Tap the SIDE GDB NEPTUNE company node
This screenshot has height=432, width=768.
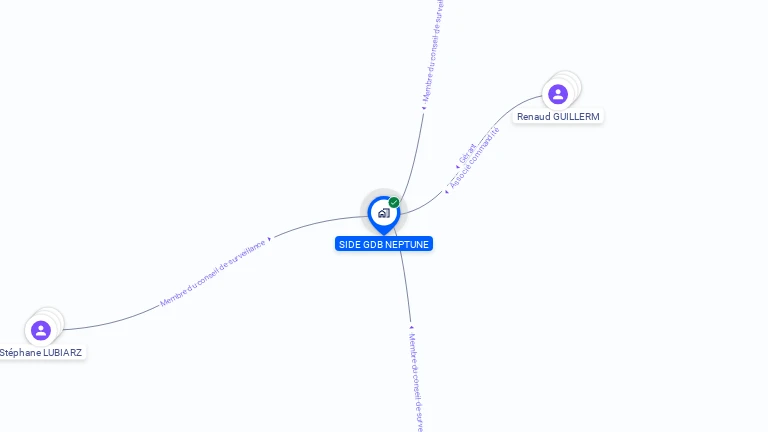click(x=383, y=213)
